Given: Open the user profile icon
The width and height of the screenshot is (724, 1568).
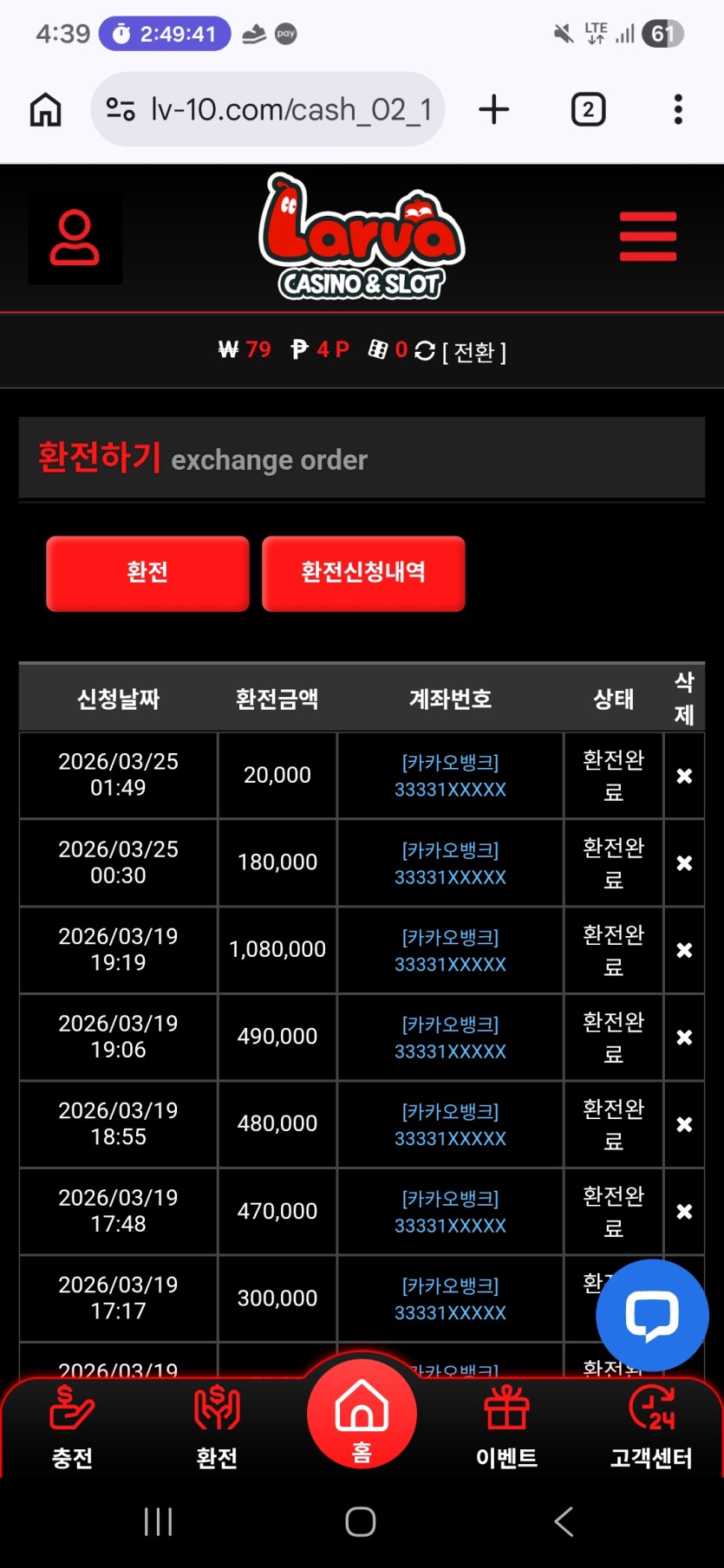Looking at the screenshot, I should click(x=75, y=237).
